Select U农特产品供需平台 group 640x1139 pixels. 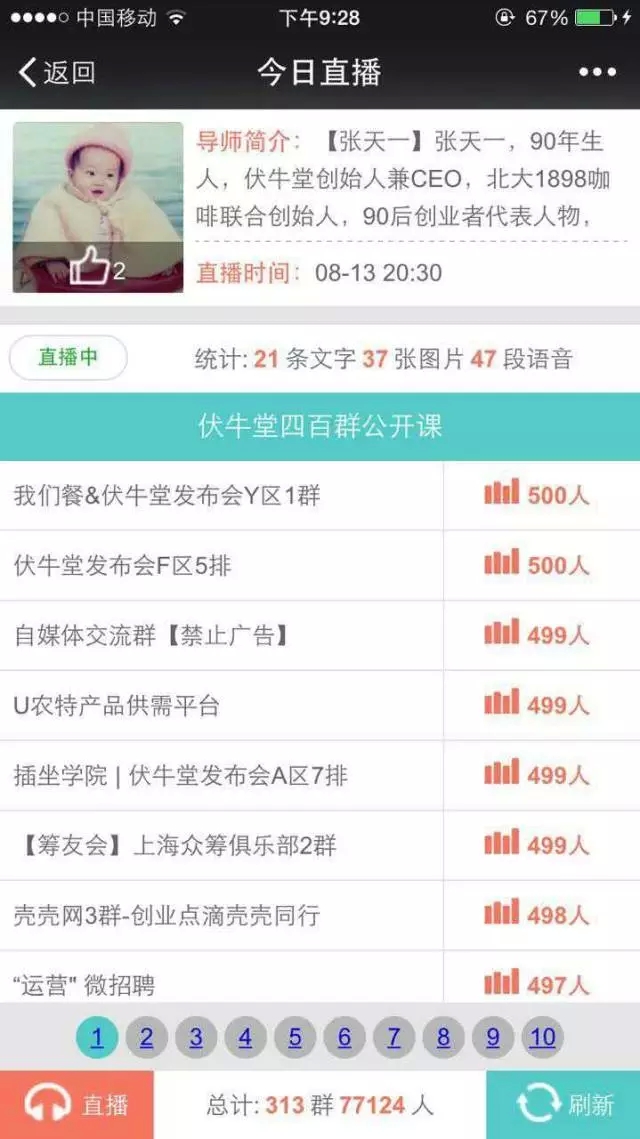coord(220,705)
